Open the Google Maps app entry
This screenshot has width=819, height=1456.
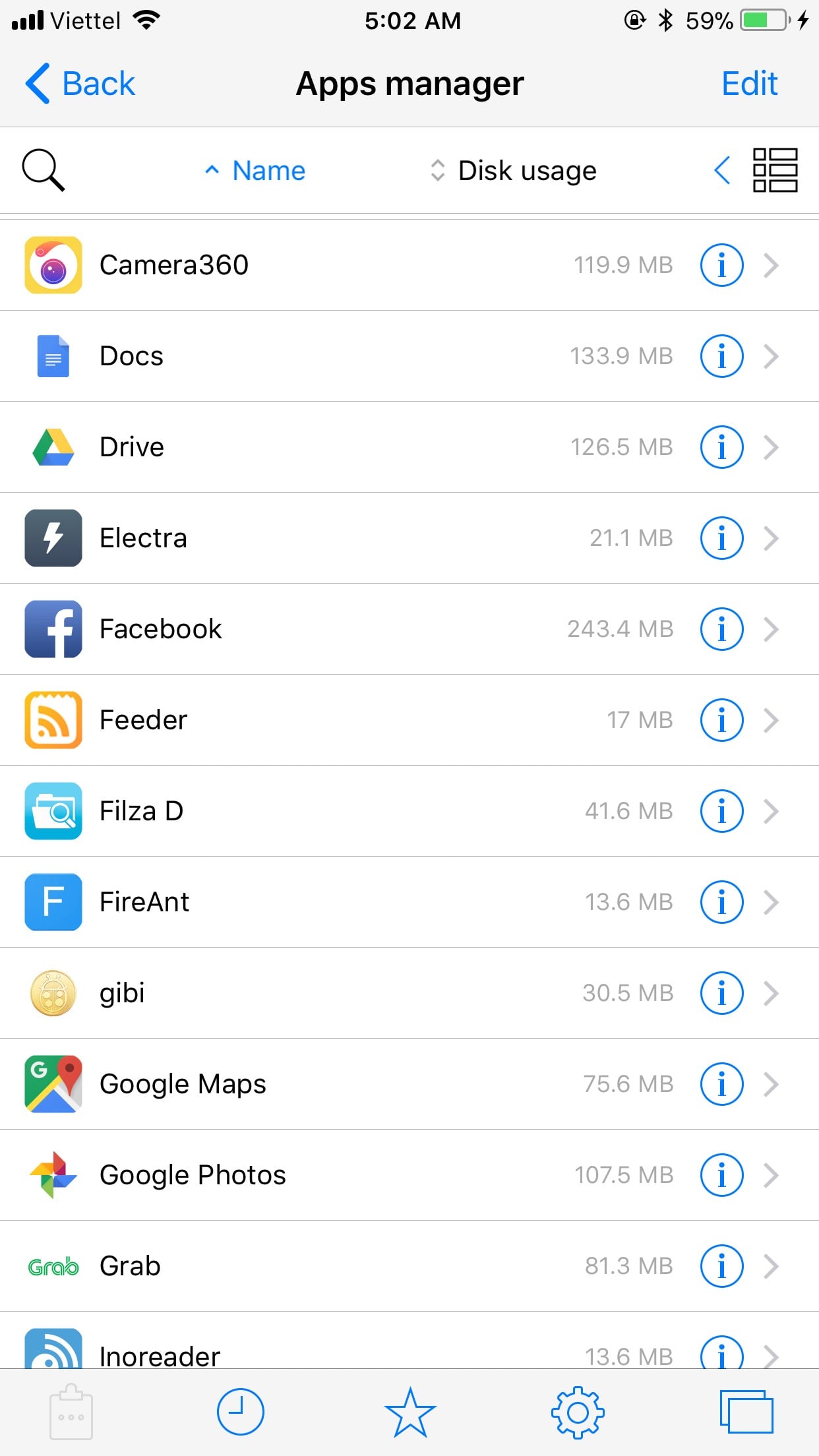pos(264,1083)
